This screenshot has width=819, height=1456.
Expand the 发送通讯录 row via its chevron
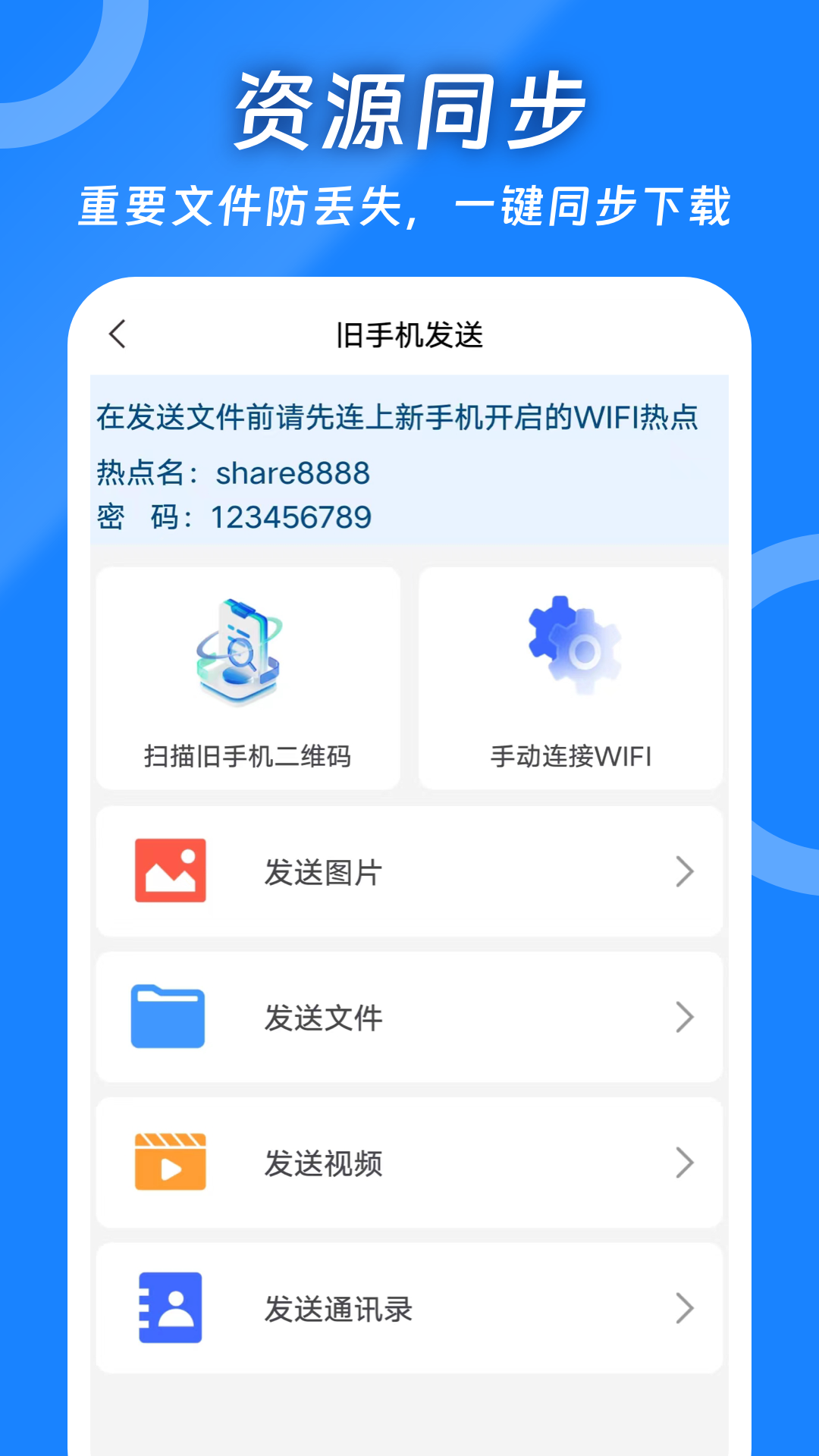(685, 1306)
